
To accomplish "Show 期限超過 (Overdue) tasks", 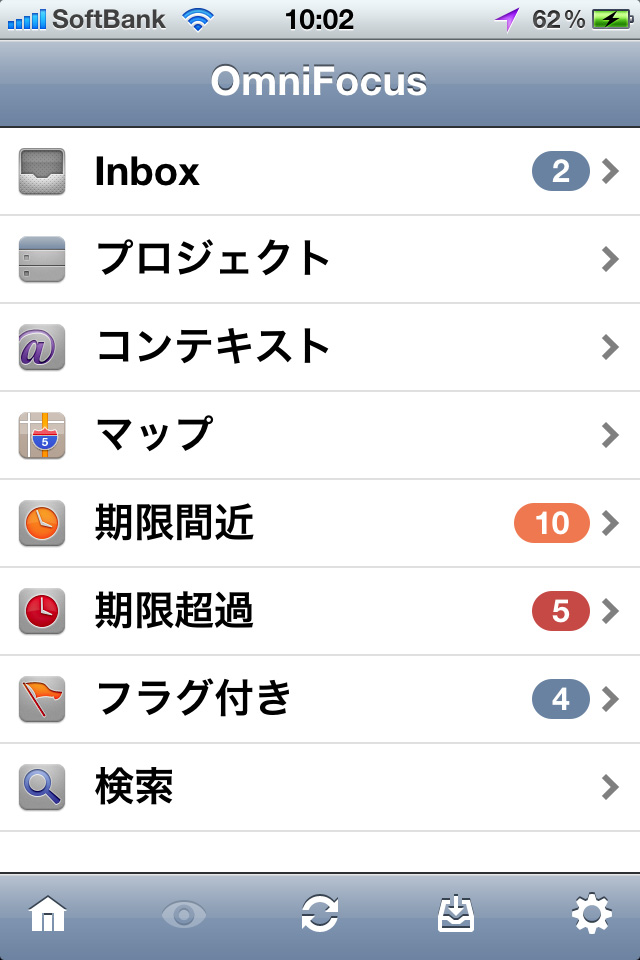I will [320, 611].
